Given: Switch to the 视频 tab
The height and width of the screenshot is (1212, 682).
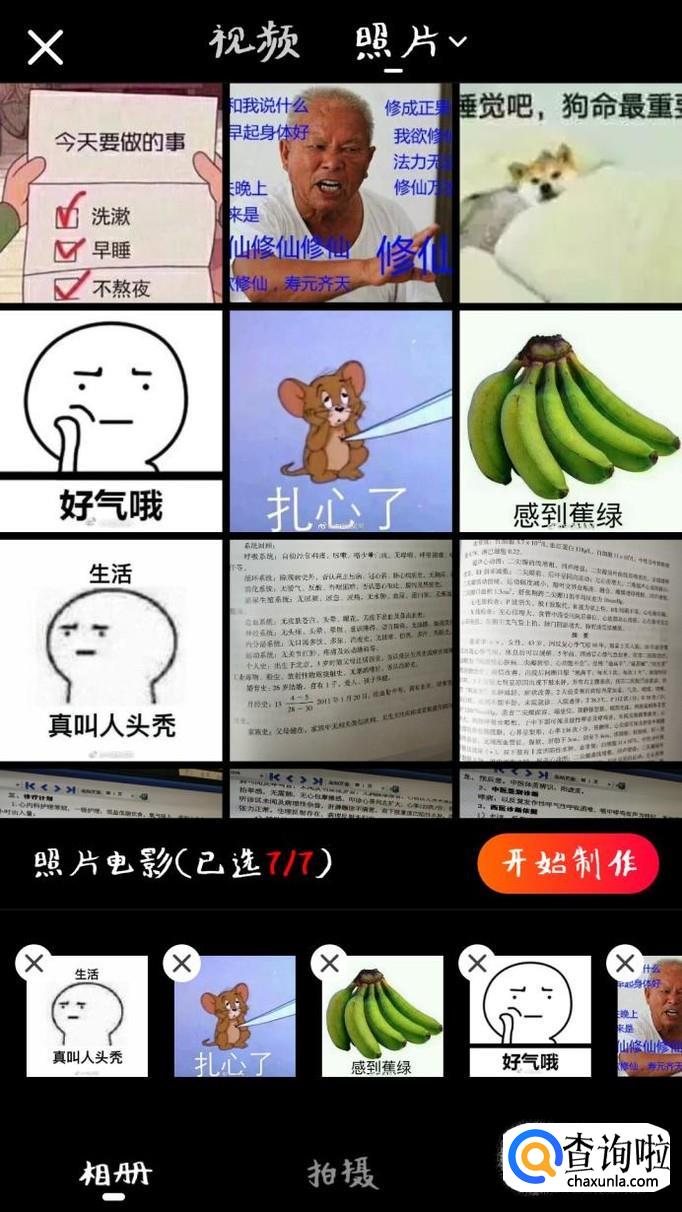Looking at the screenshot, I should (254, 42).
